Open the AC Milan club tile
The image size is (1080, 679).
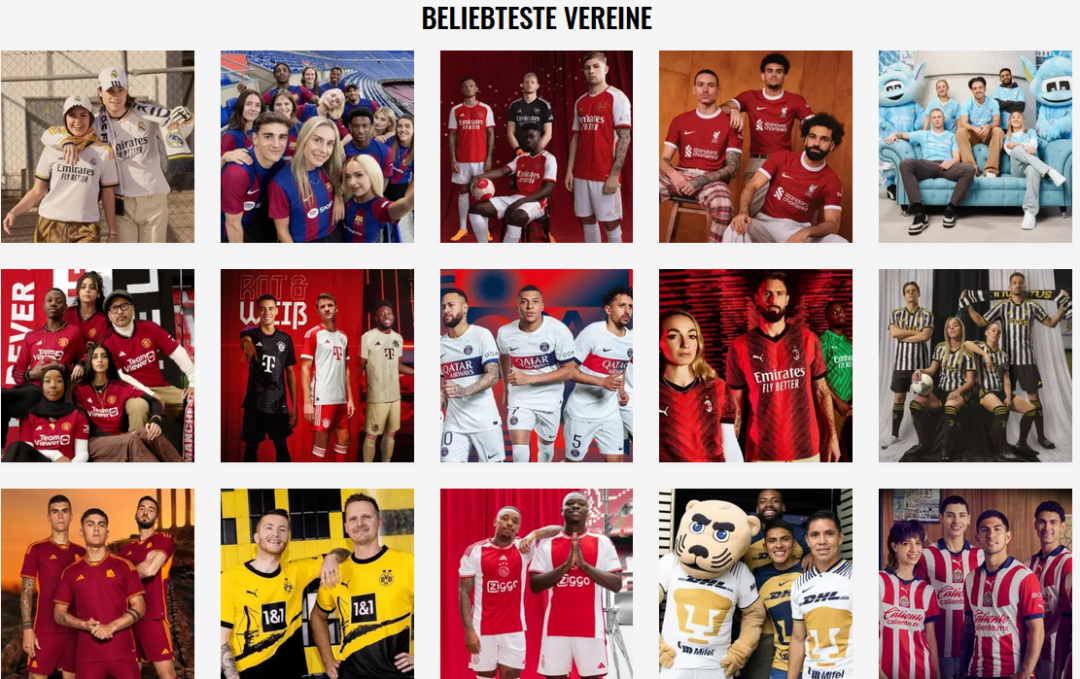pyautogui.click(x=755, y=365)
